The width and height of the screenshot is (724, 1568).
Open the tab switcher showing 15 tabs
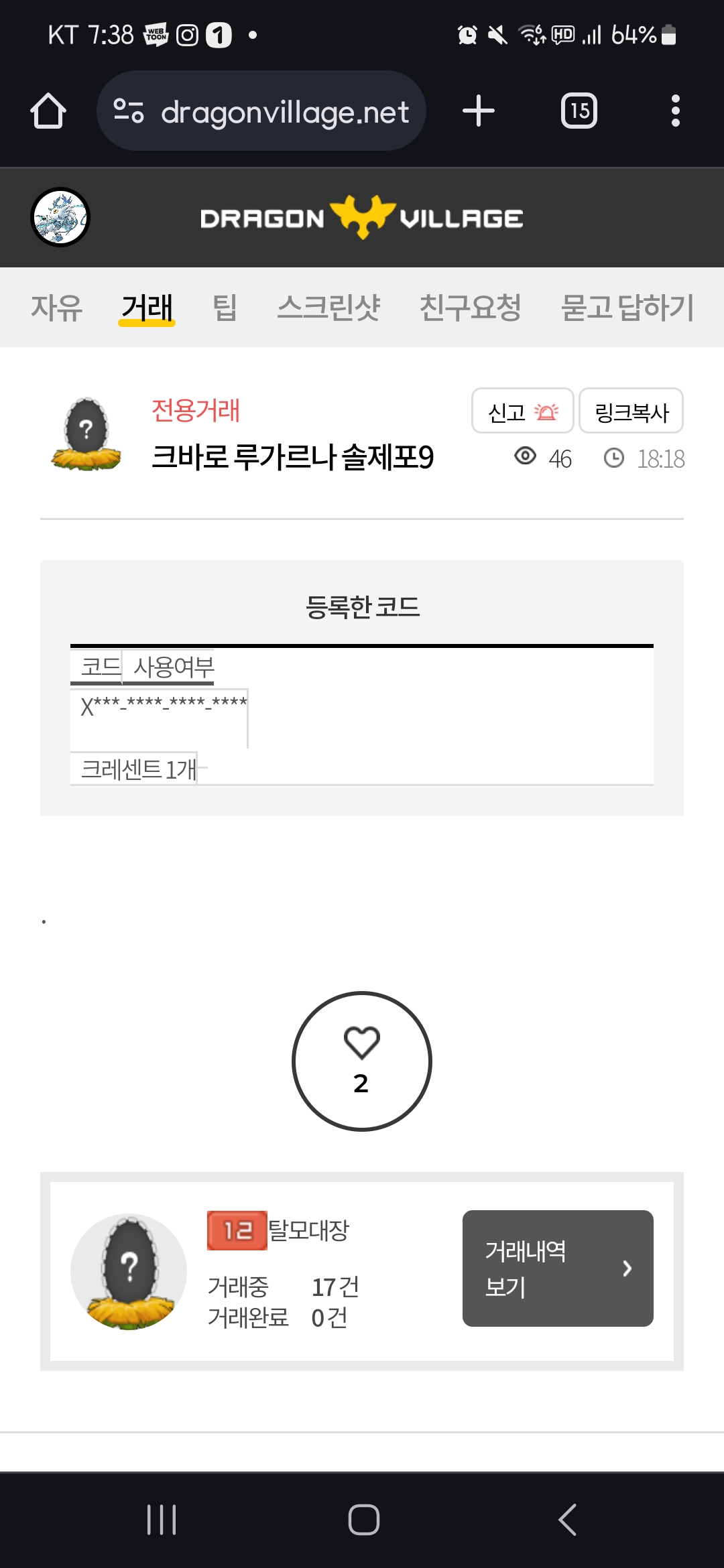coord(579,111)
